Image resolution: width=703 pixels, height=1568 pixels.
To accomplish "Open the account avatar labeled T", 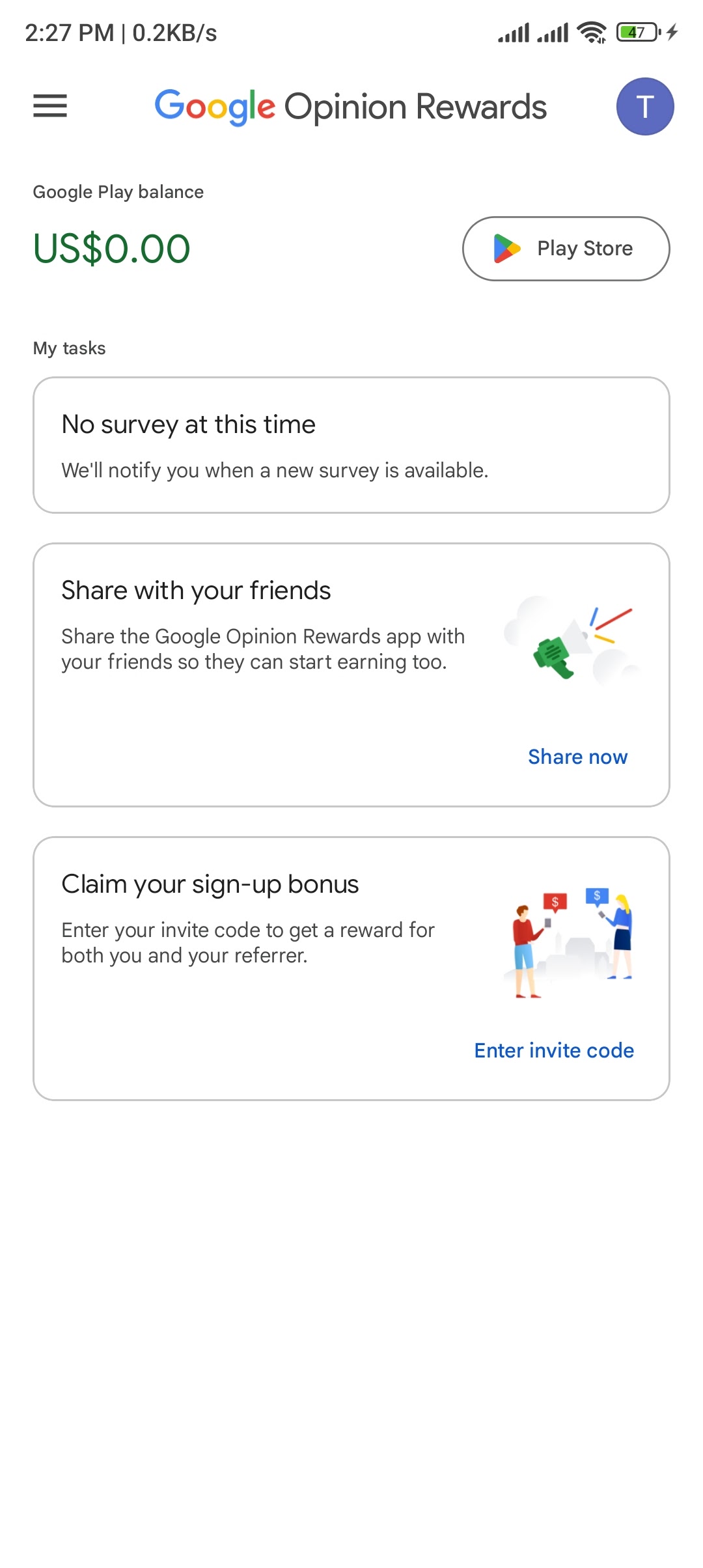I will [x=644, y=107].
